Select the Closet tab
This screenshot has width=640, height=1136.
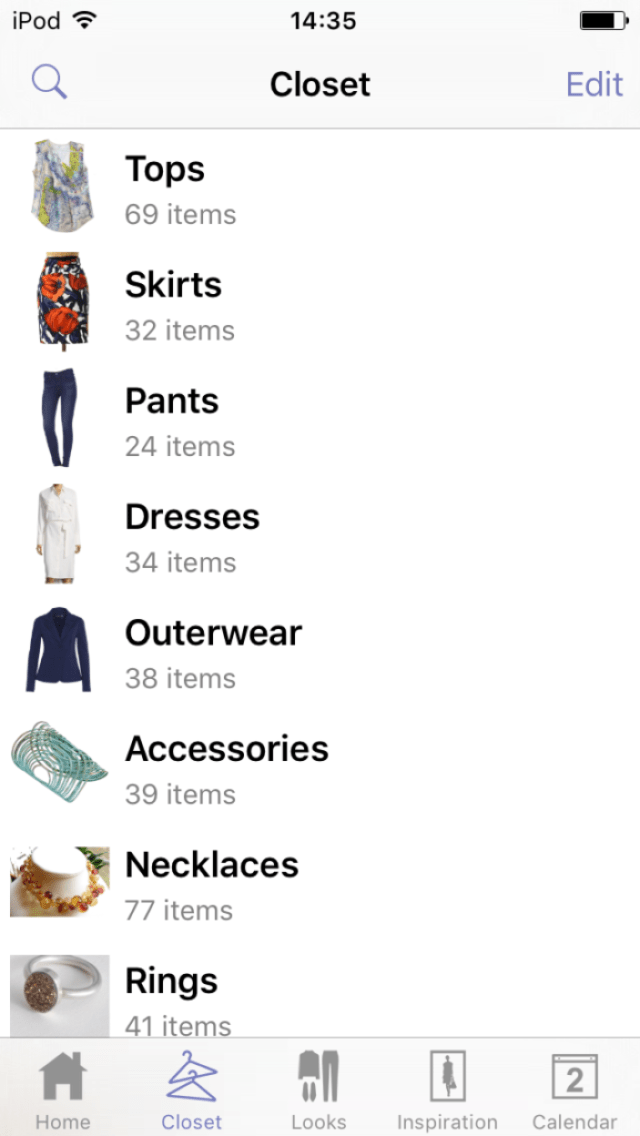tap(191, 1090)
